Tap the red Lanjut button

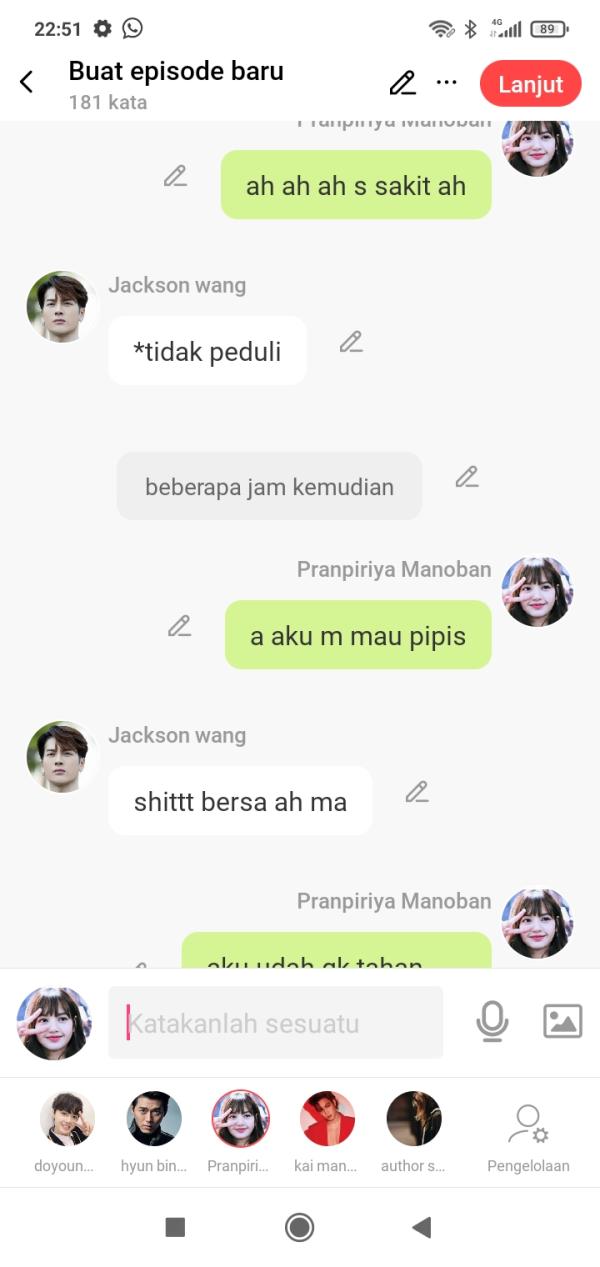tap(530, 84)
